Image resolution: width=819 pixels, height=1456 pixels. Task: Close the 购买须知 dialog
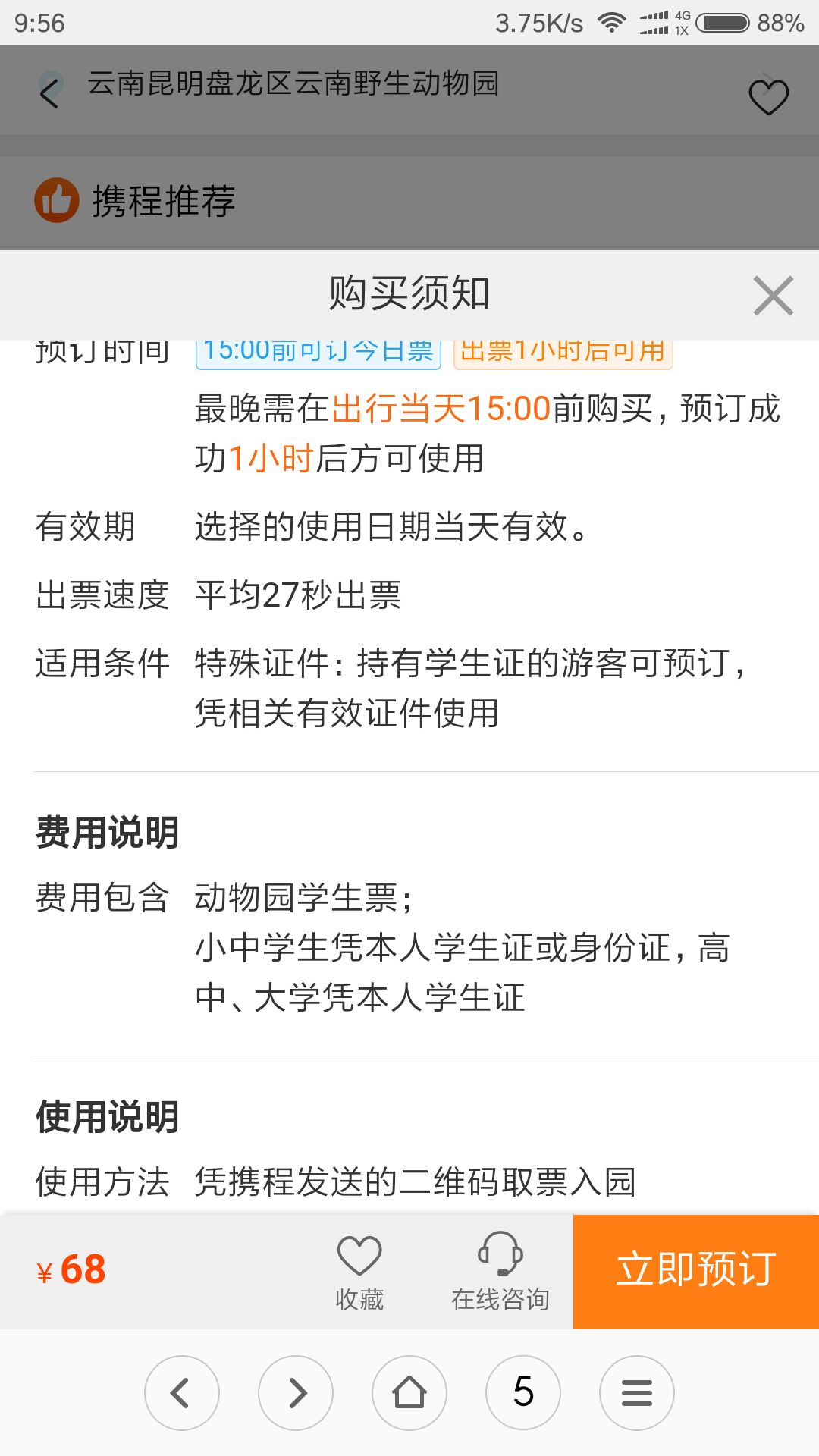(x=773, y=296)
